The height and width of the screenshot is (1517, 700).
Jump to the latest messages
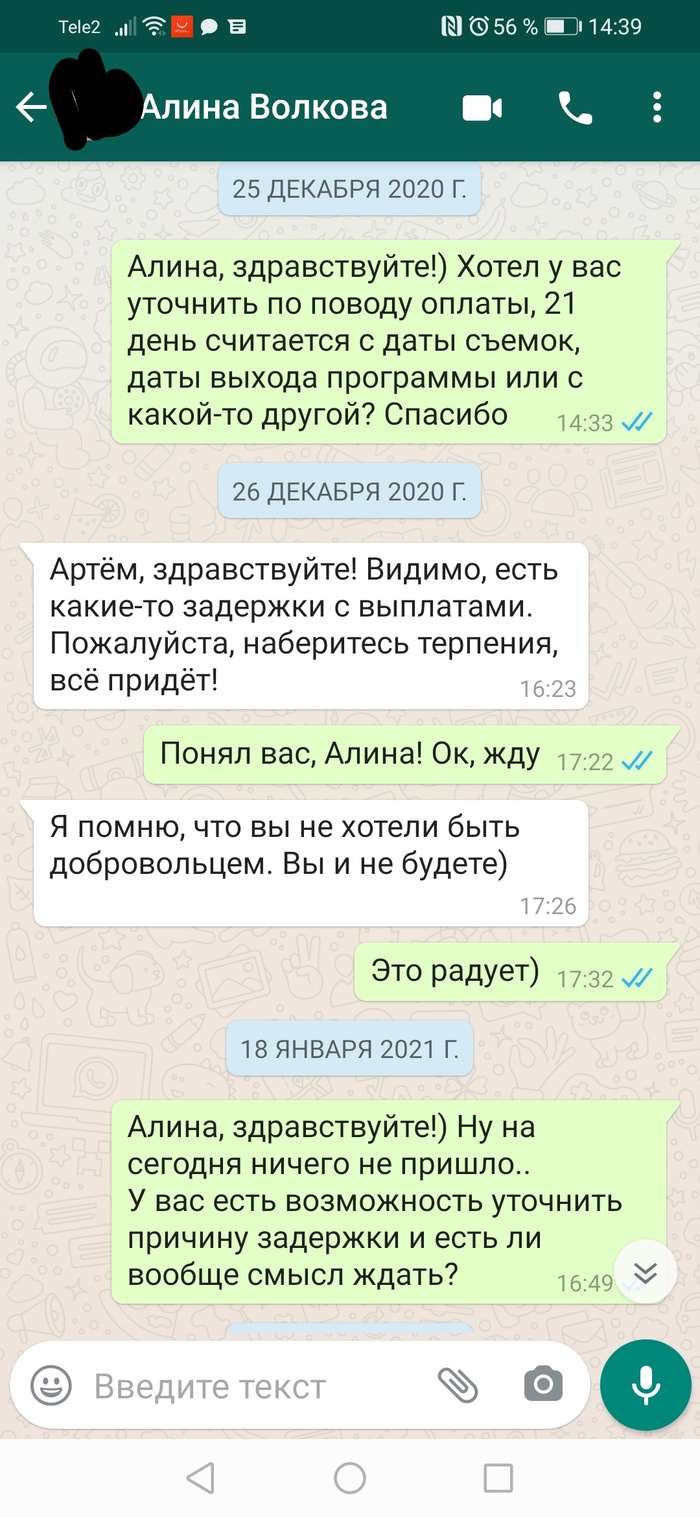646,1272
